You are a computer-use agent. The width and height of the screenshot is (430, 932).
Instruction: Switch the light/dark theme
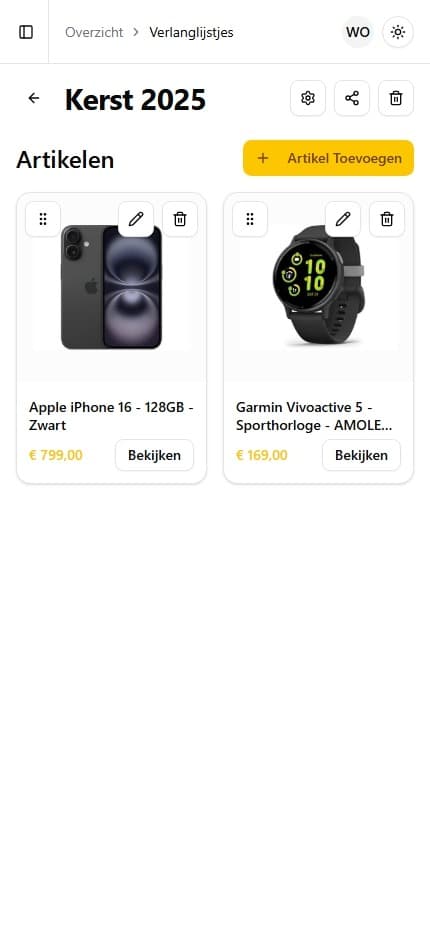click(398, 32)
